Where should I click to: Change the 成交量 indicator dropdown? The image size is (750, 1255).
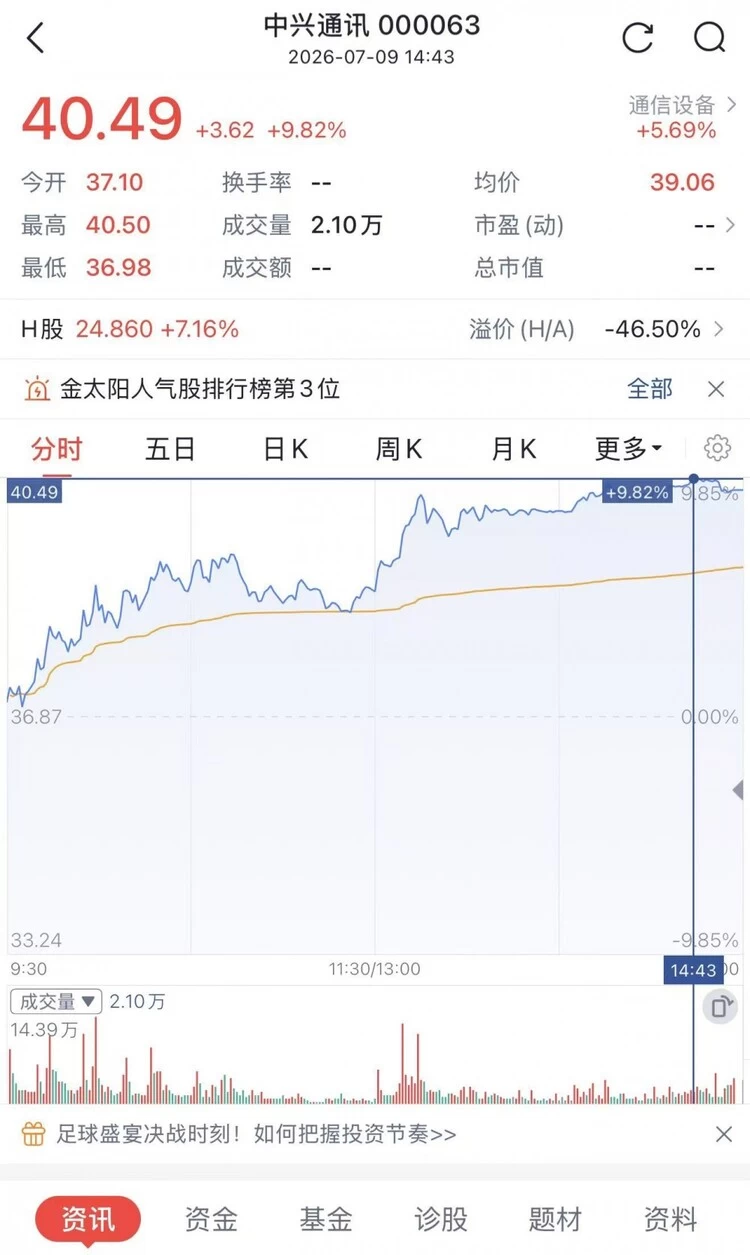(56, 1001)
